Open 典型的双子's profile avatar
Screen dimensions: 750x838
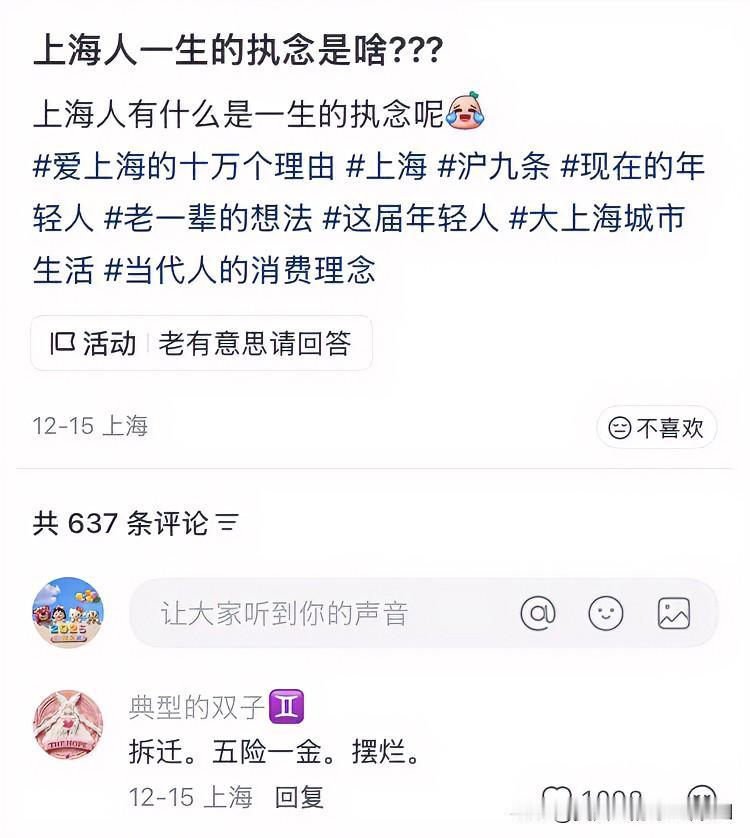click(x=68, y=726)
